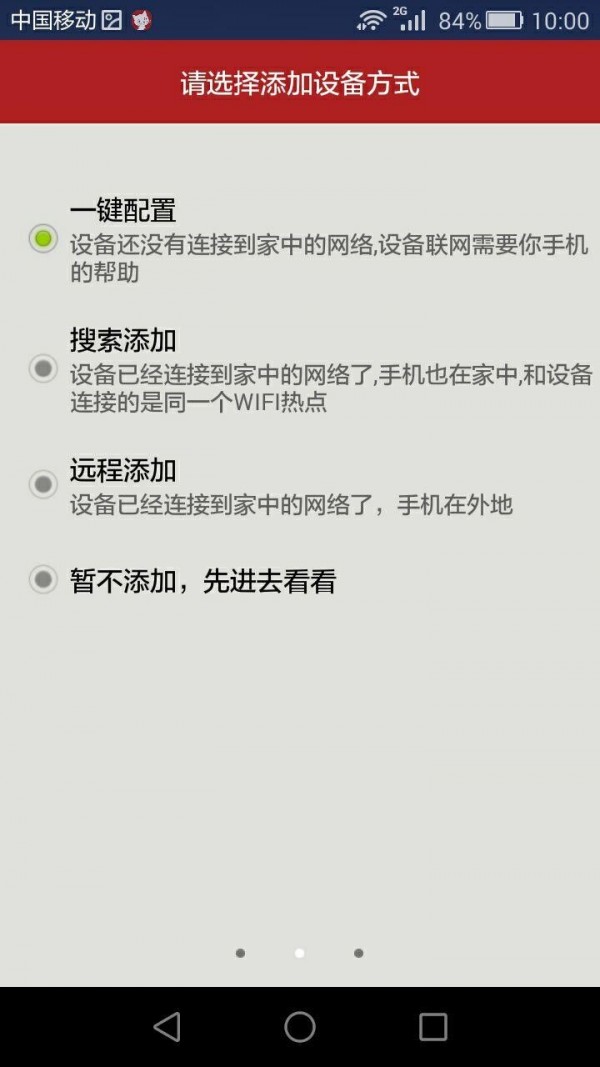Choose 搜索添加 as the add method
The height and width of the screenshot is (1067, 600).
click(x=43, y=369)
